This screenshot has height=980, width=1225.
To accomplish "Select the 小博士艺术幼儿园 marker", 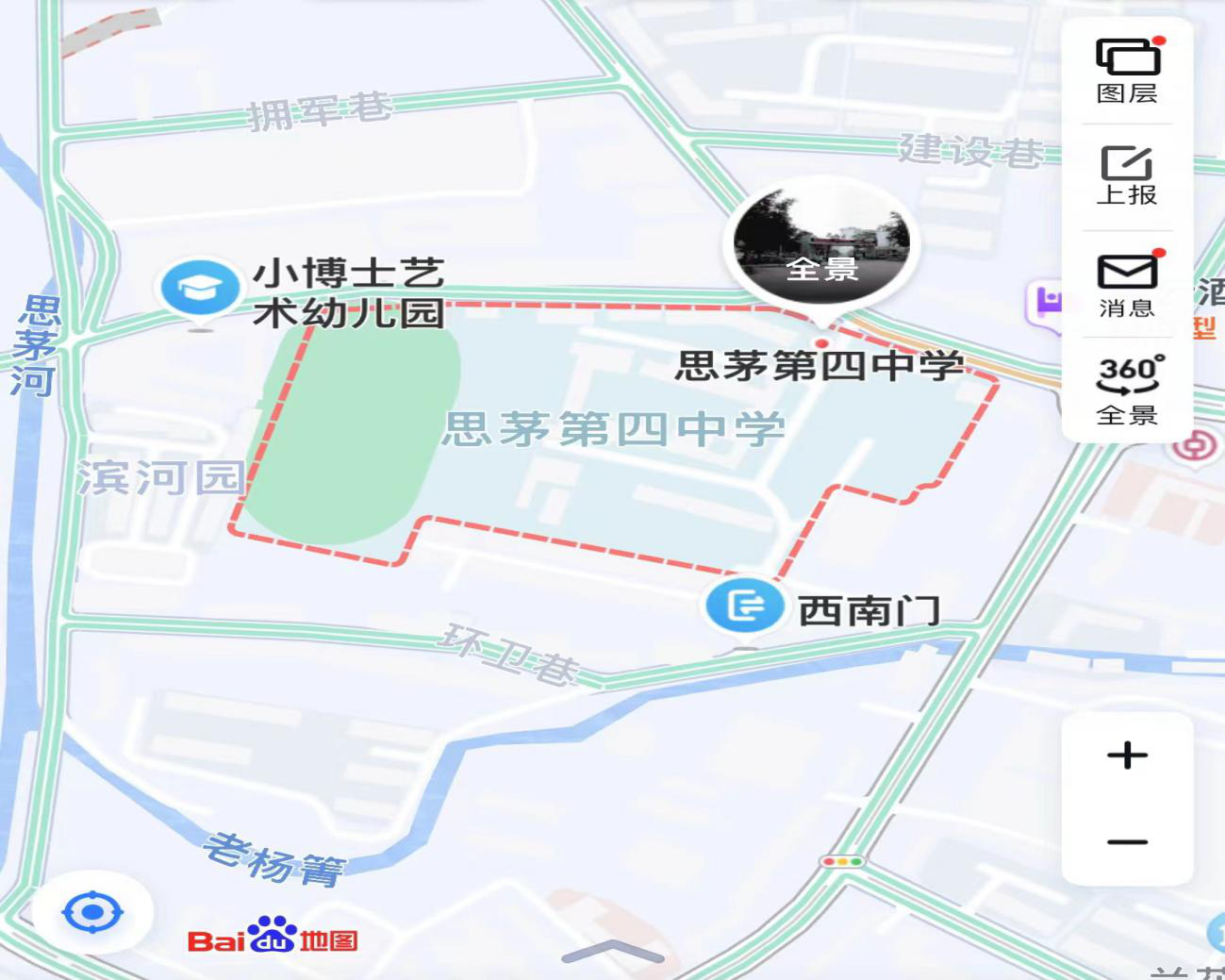I will (x=200, y=289).
